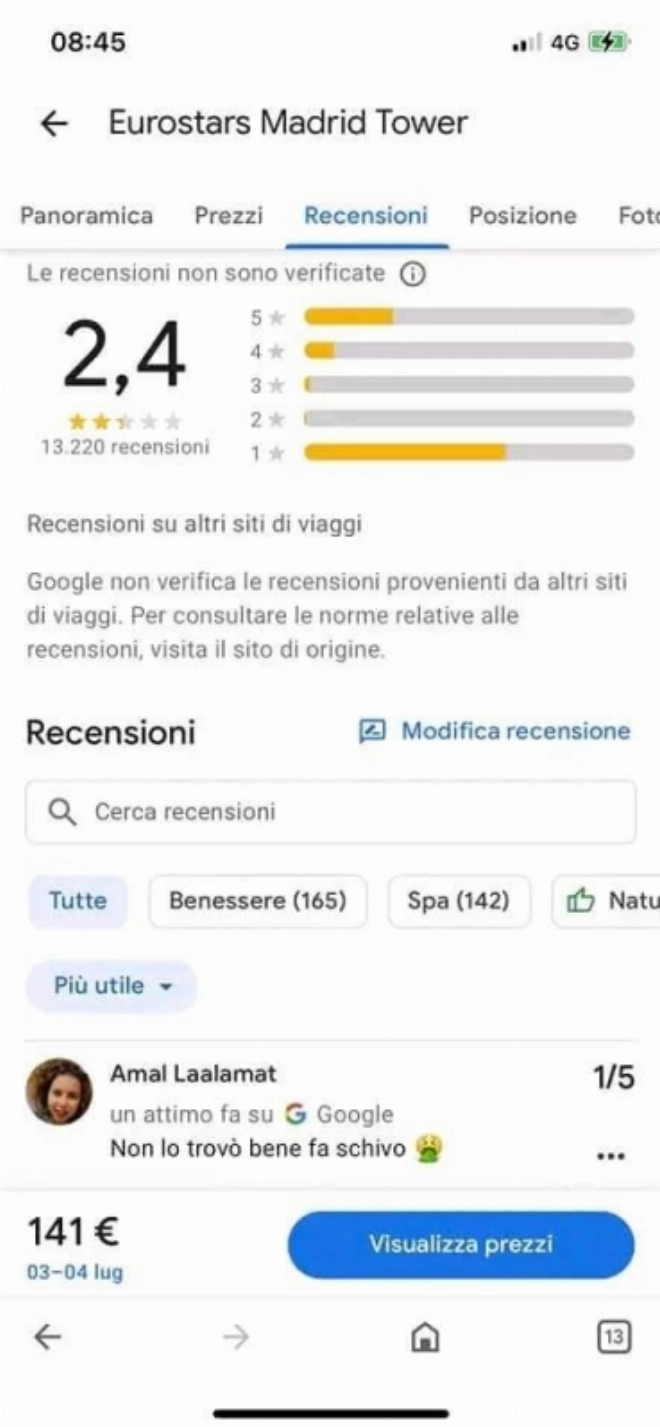Switch to the Panoramica tab

point(87,216)
